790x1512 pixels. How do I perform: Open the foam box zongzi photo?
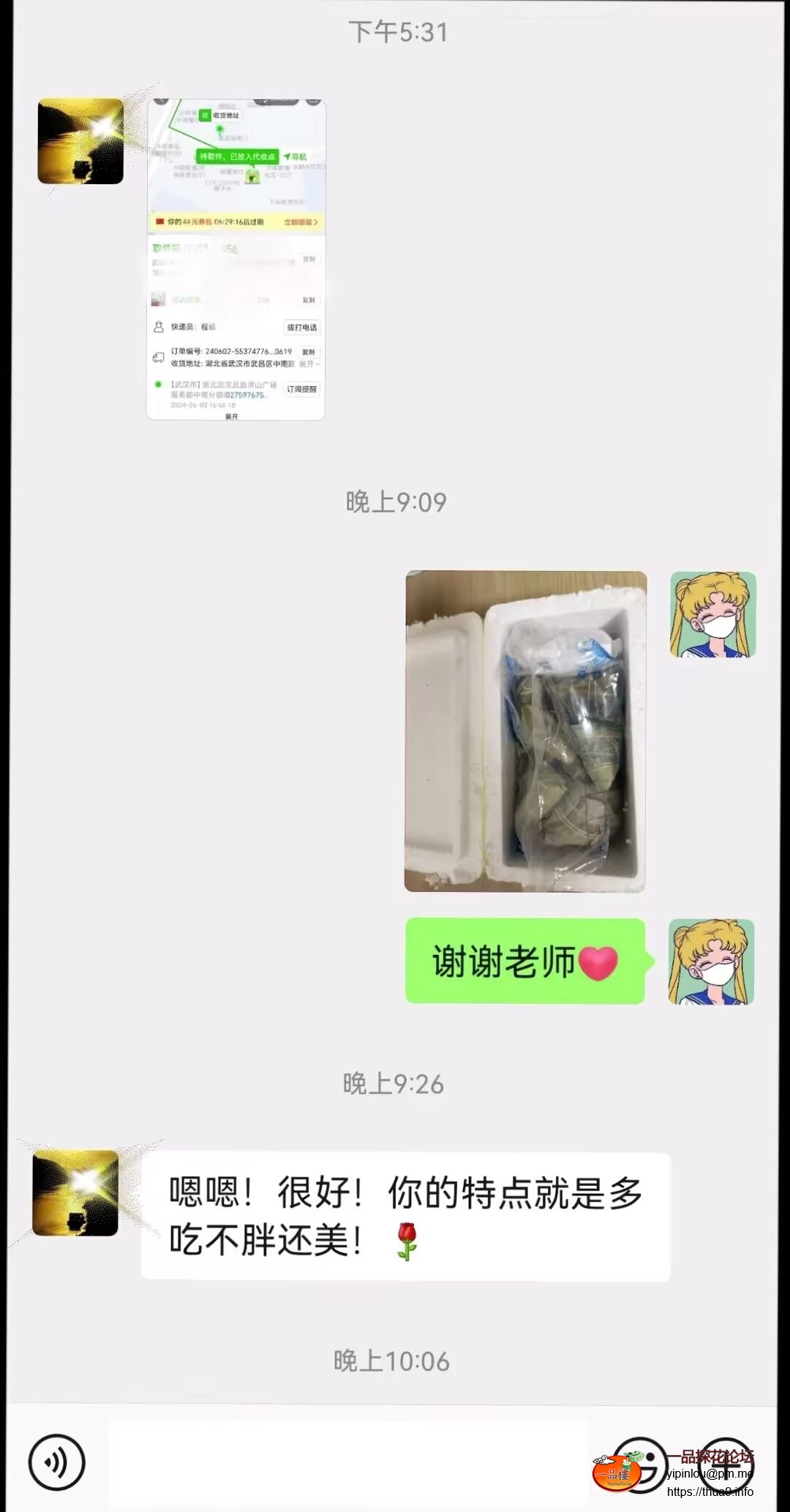click(525, 731)
